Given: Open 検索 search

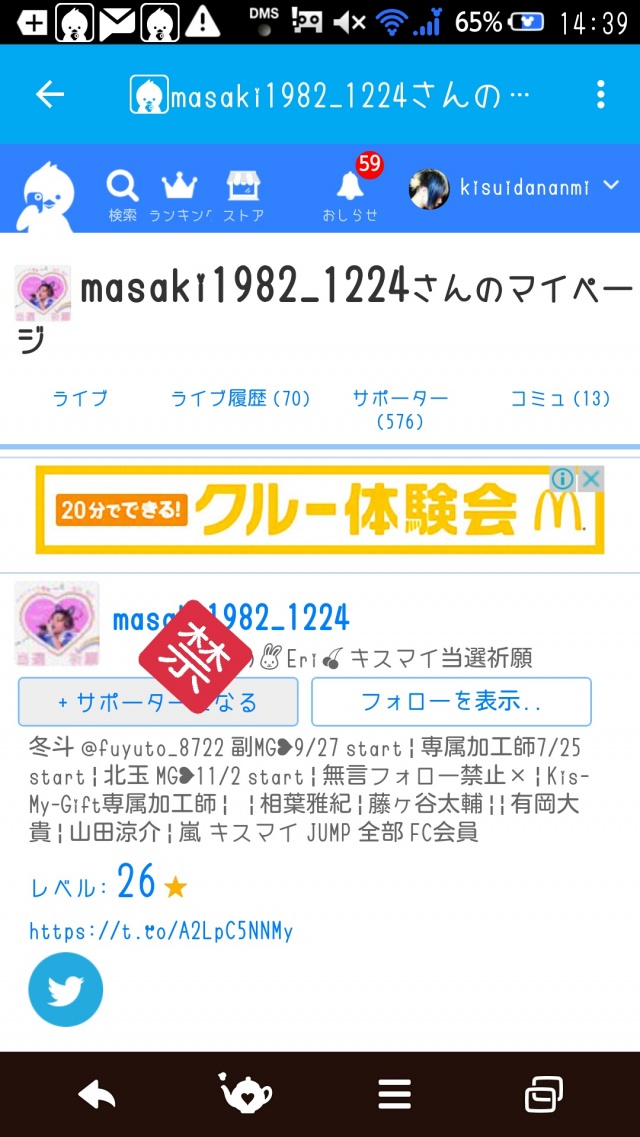Looking at the screenshot, I should click(x=123, y=194).
